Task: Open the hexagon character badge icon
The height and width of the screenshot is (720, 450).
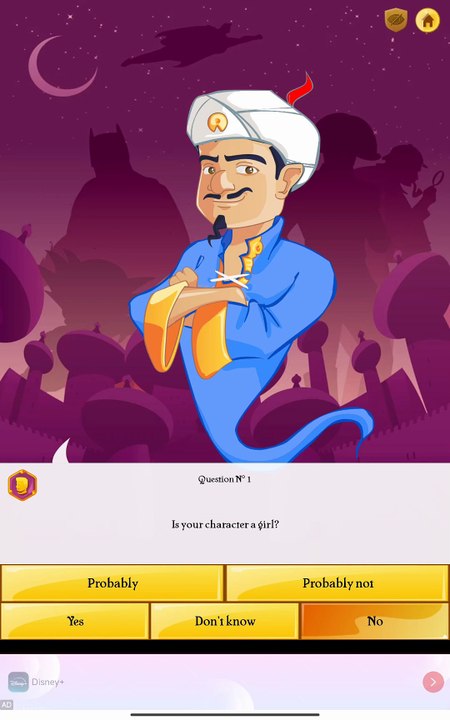Action: pos(22,485)
